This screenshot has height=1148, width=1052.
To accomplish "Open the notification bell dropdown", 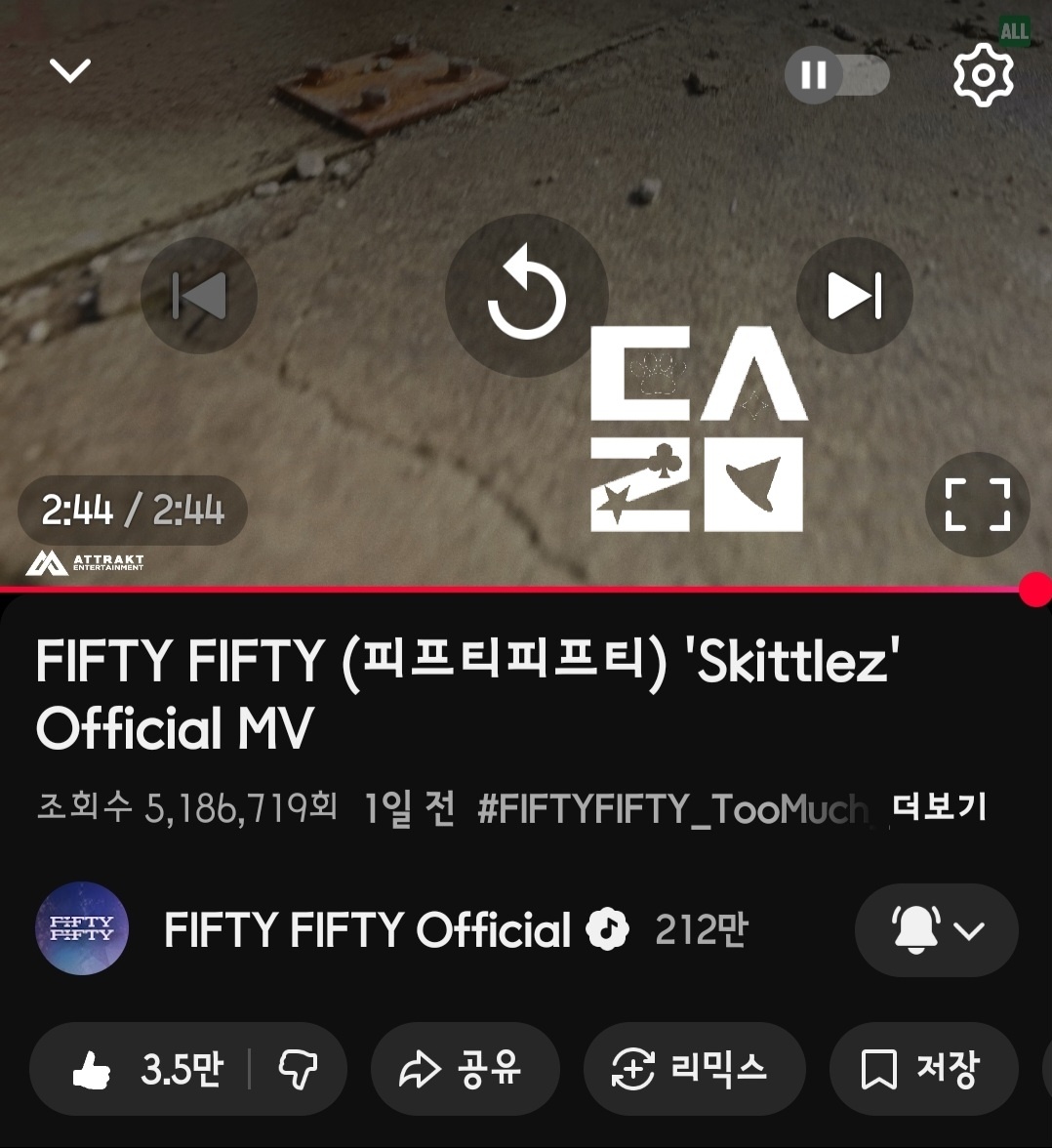I will 936,929.
